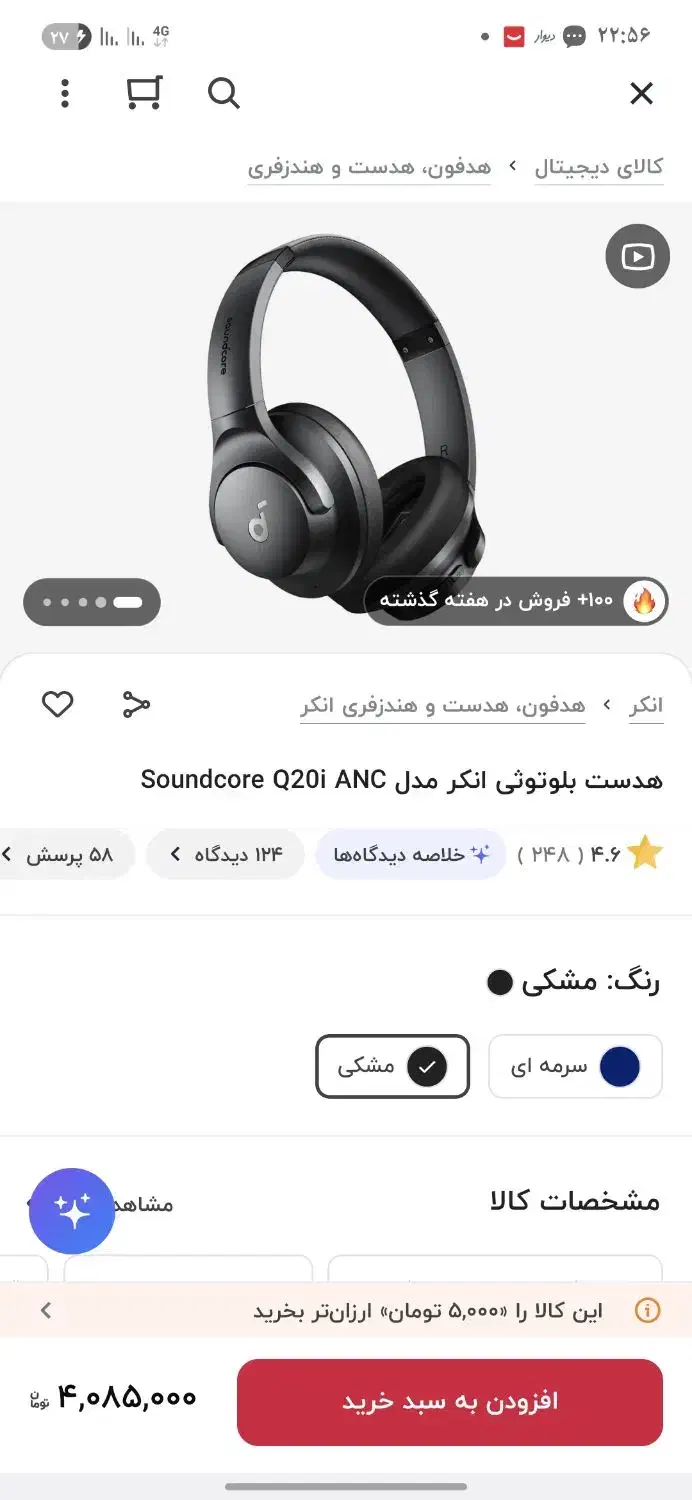This screenshot has height=1500, width=692.
Task: Tap افزودن به سبد خرید button
Action: [x=449, y=1401]
